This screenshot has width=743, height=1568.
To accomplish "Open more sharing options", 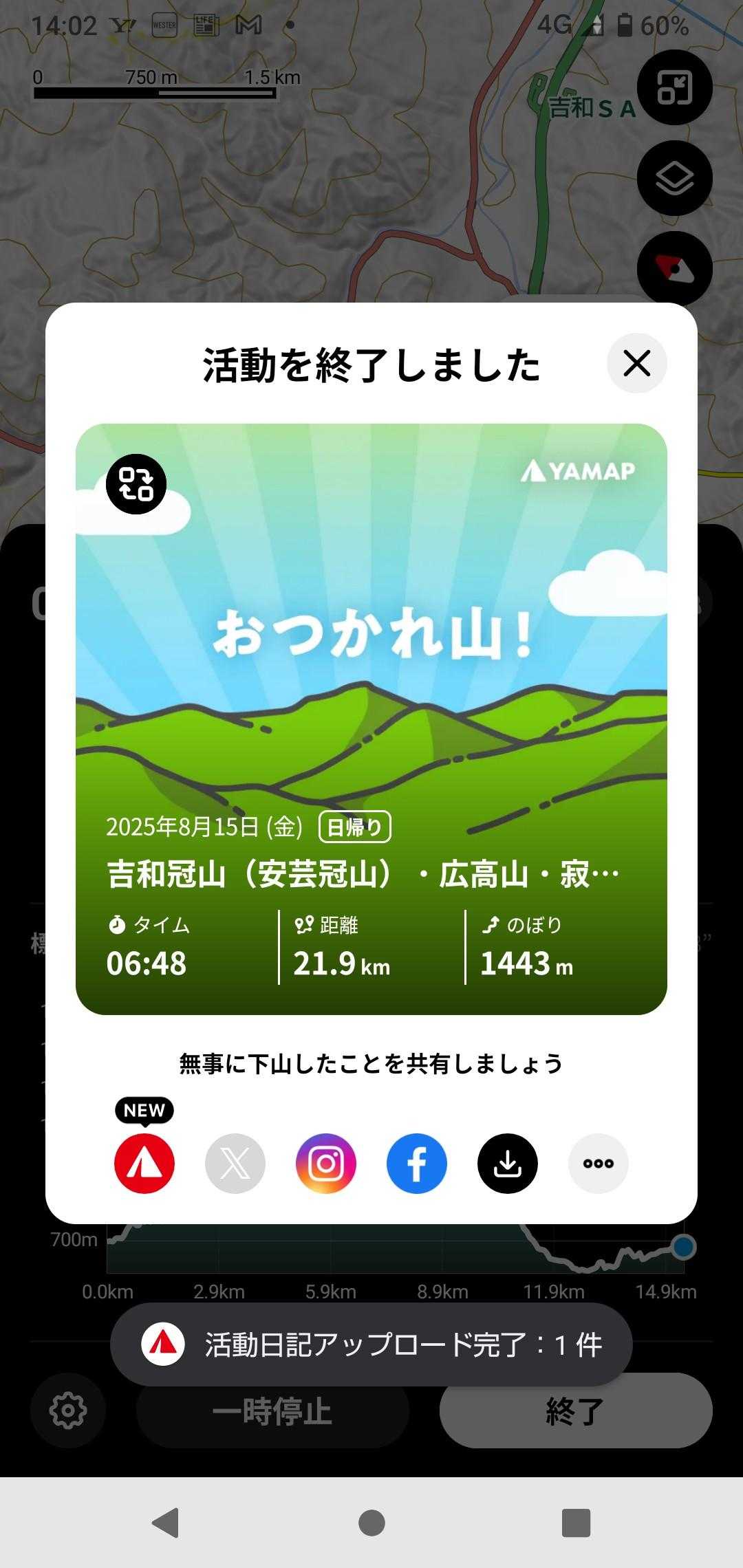I will coord(599,1164).
